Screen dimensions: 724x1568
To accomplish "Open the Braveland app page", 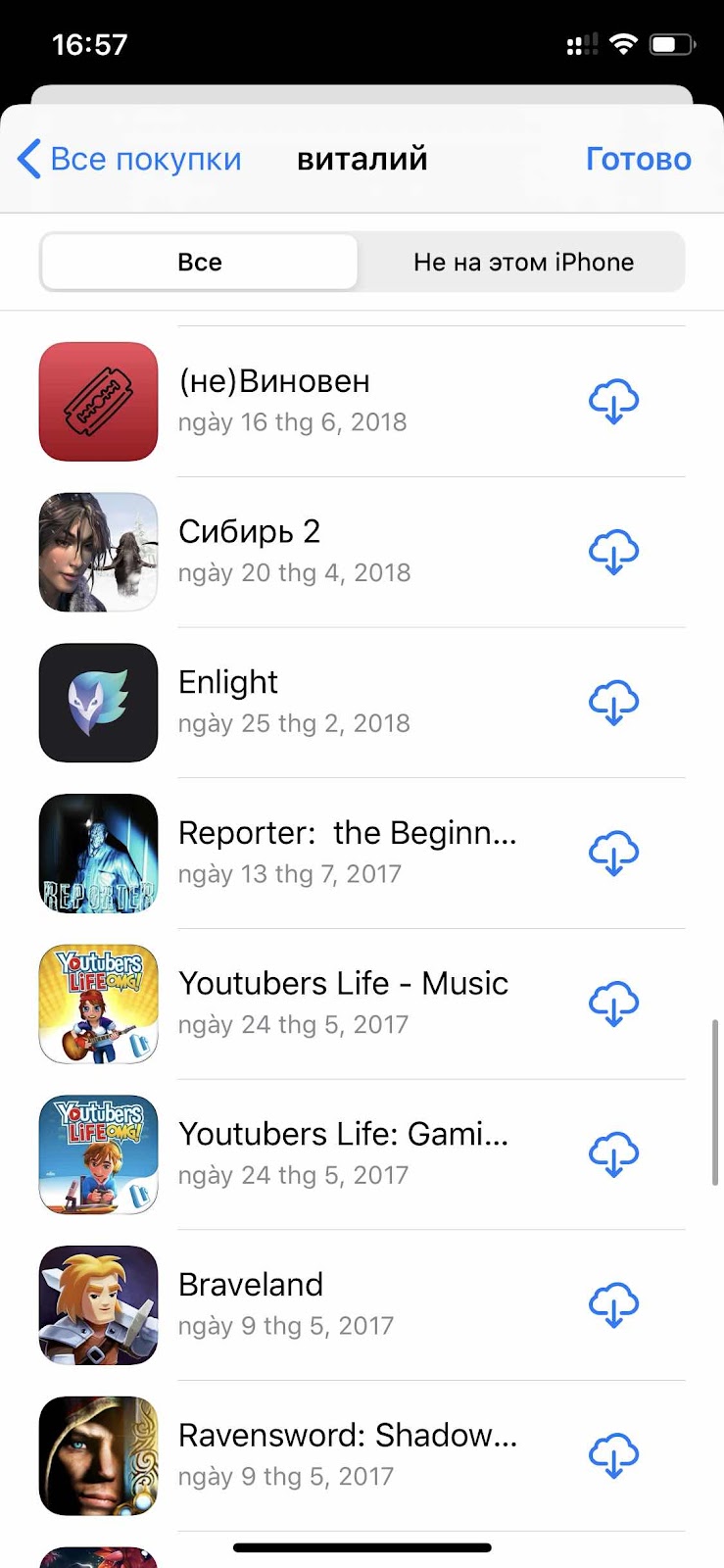I will click(x=251, y=1285).
